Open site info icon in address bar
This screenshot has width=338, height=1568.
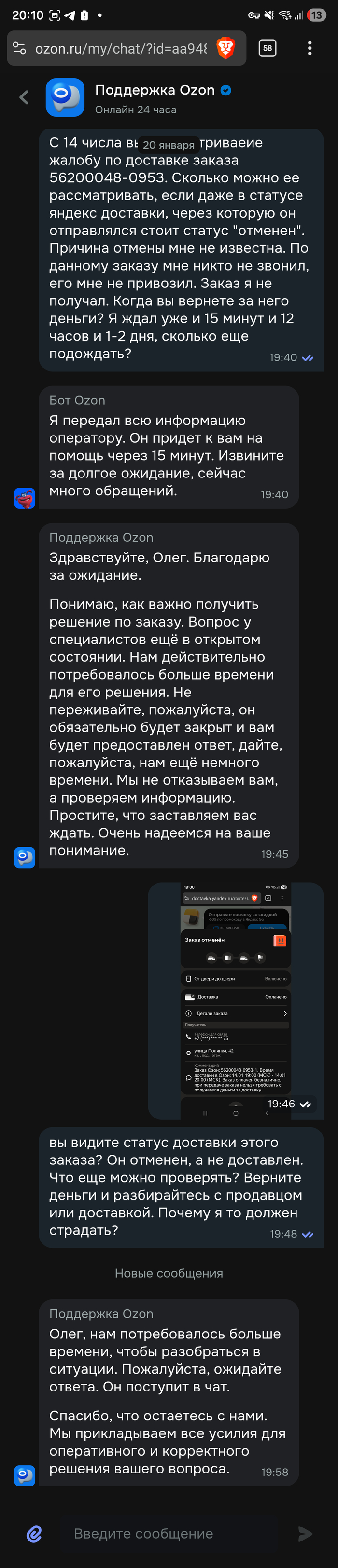[19, 48]
